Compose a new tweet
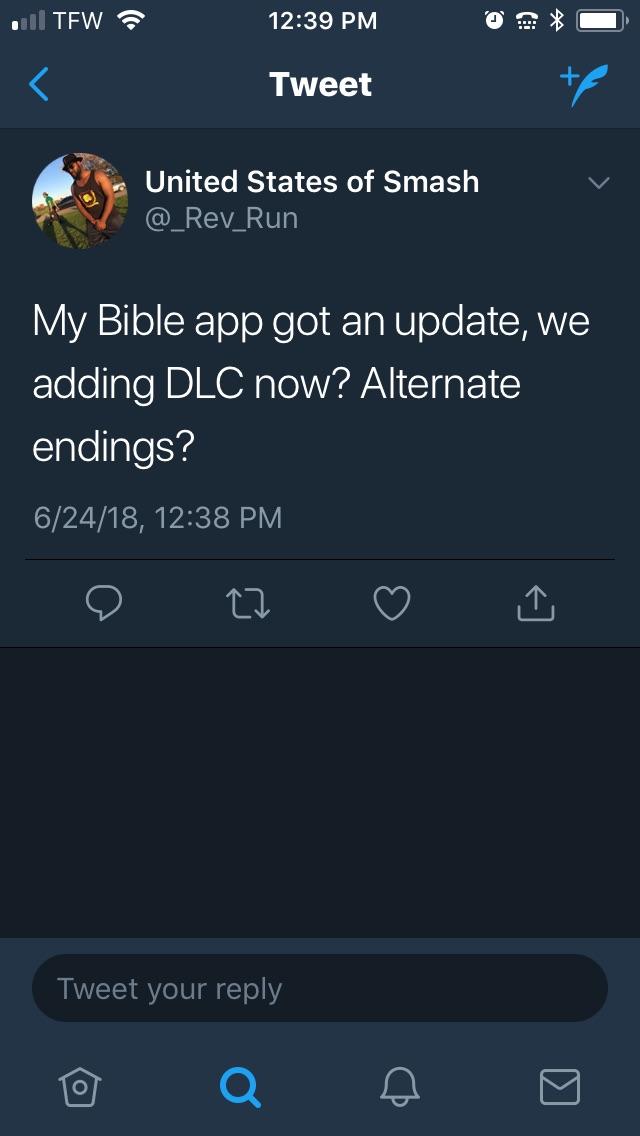The height and width of the screenshot is (1136, 640). (582, 85)
